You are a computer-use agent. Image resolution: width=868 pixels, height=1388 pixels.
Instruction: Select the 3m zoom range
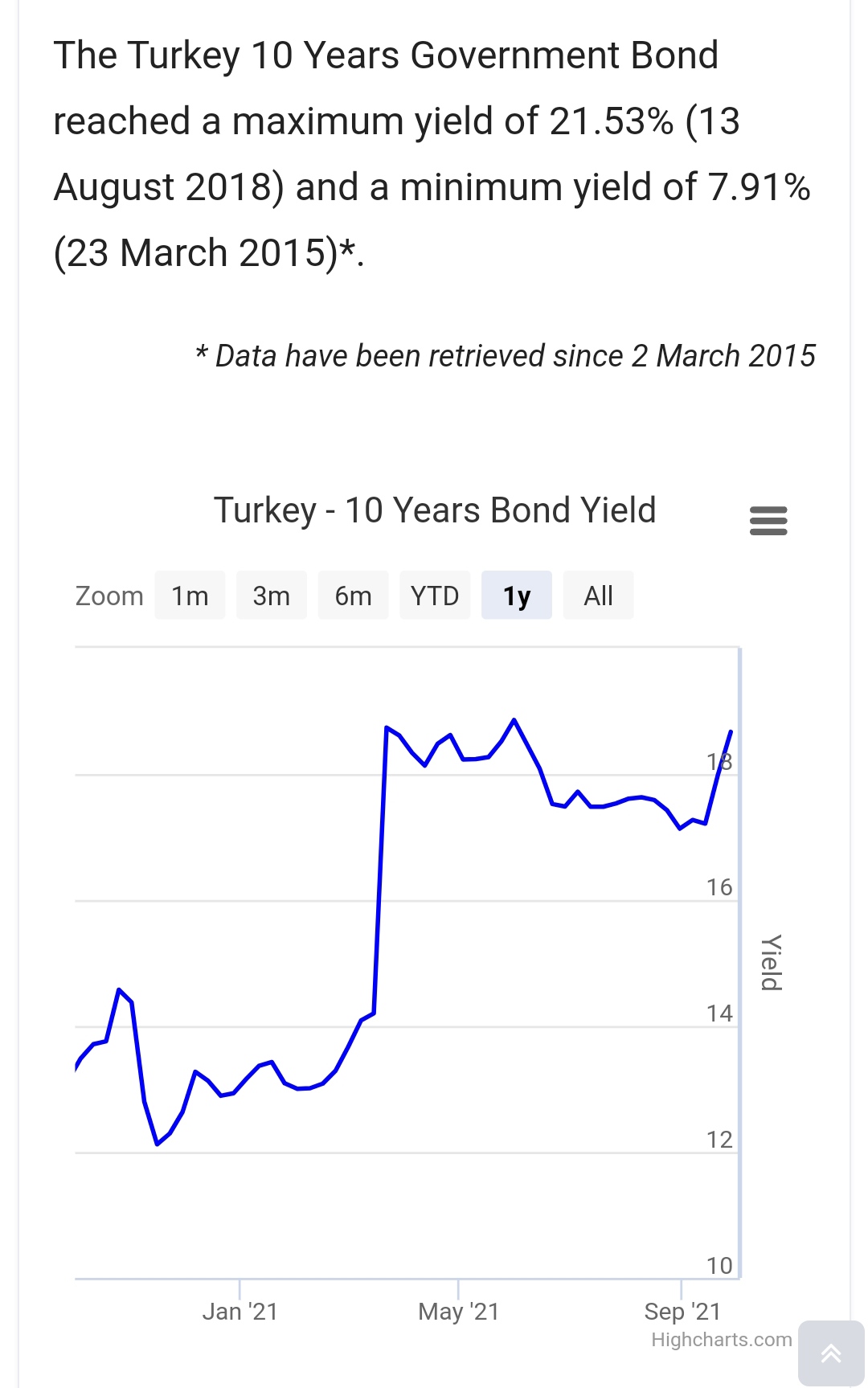pyautogui.click(x=272, y=596)
